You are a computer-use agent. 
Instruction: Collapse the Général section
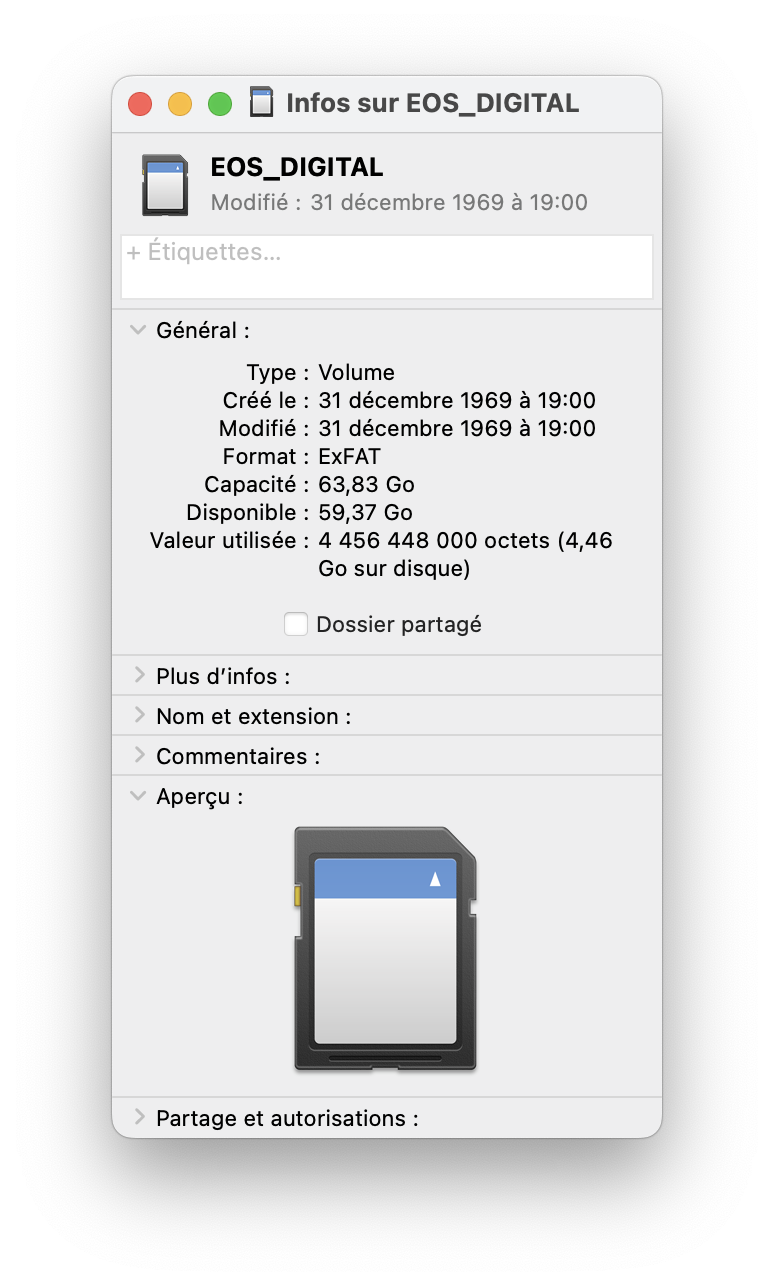point(139,330)
